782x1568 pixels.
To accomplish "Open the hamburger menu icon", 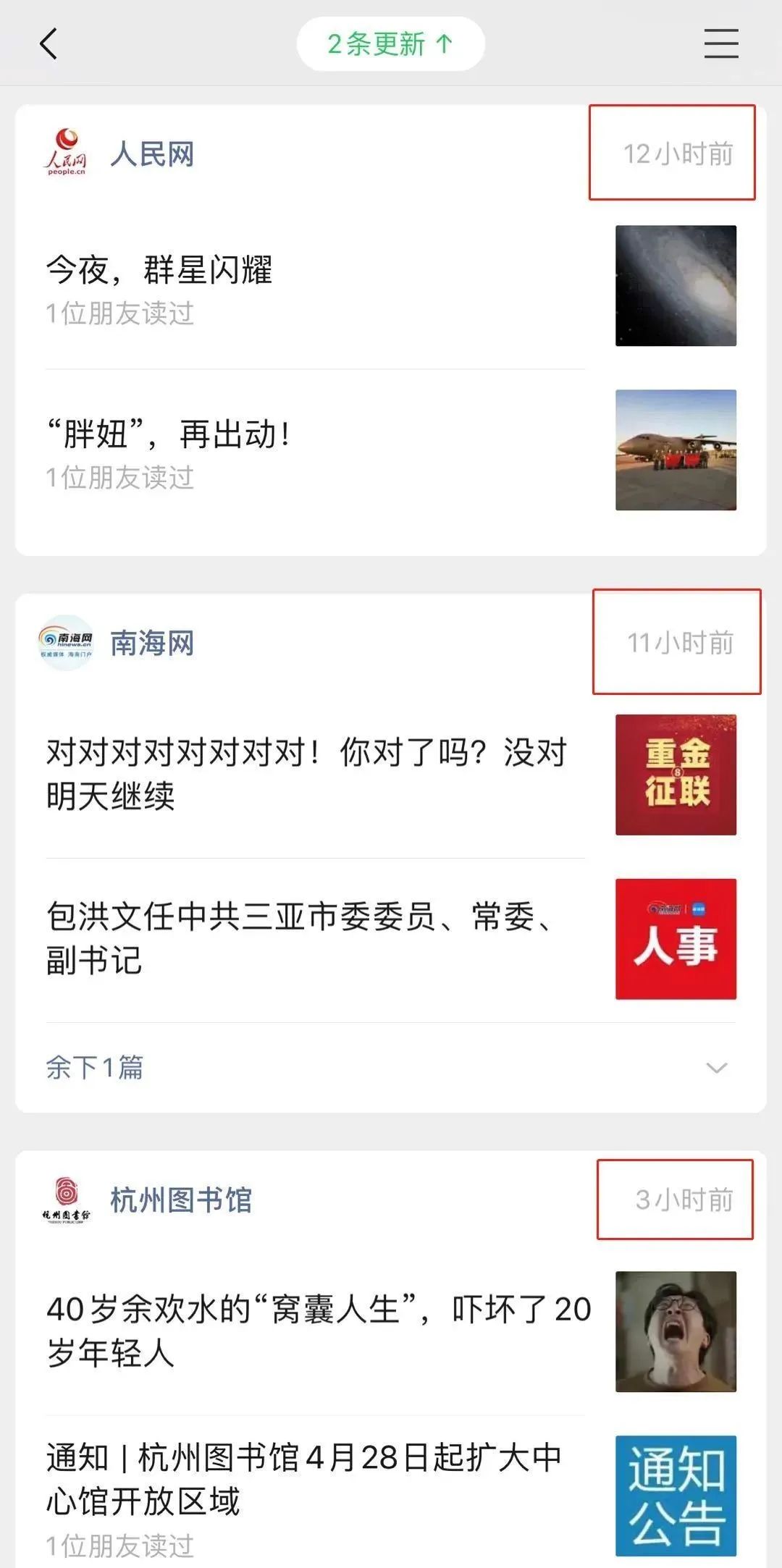I will tap(721, 43).
